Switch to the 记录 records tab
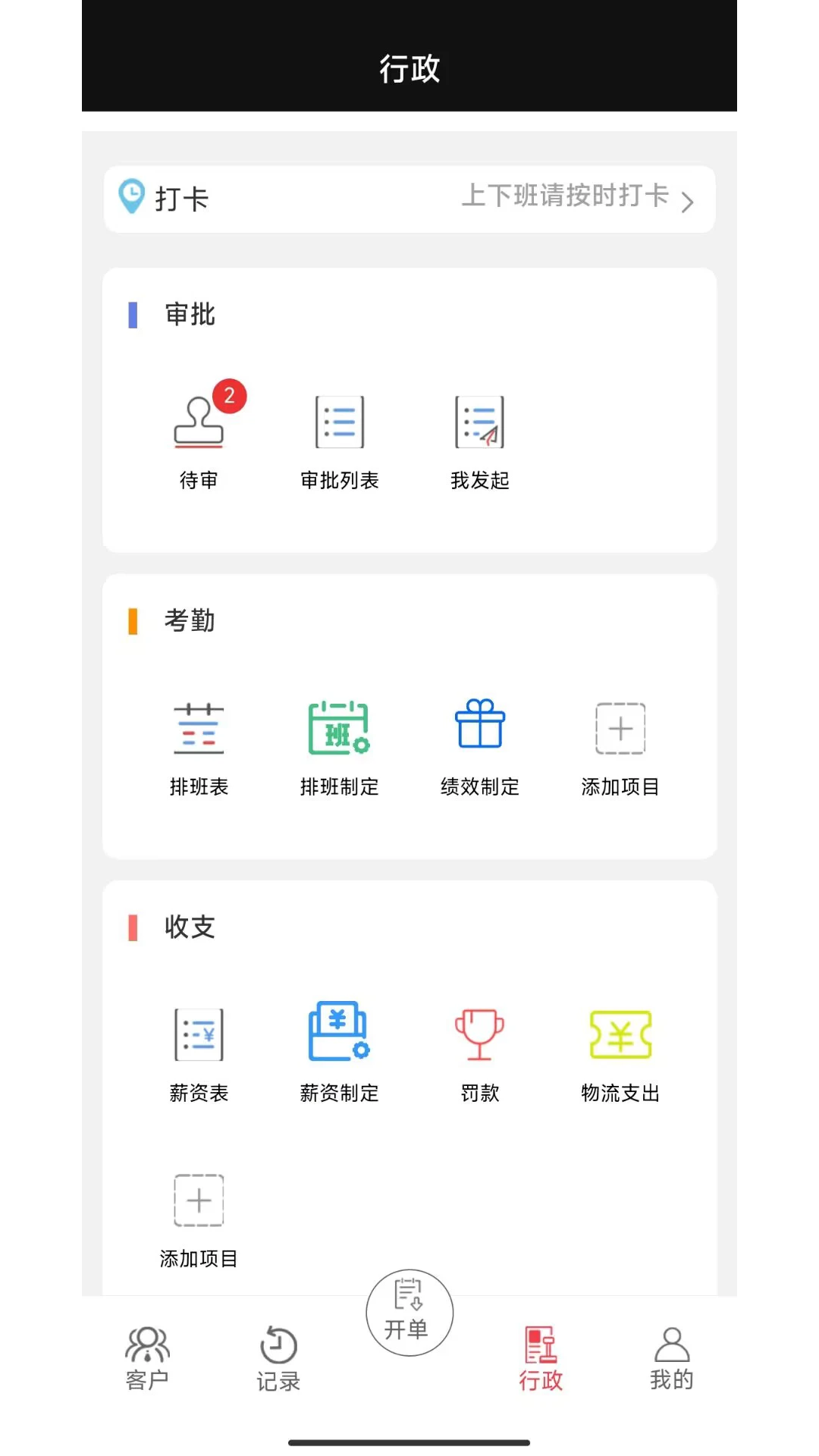 coord(278,1357)
